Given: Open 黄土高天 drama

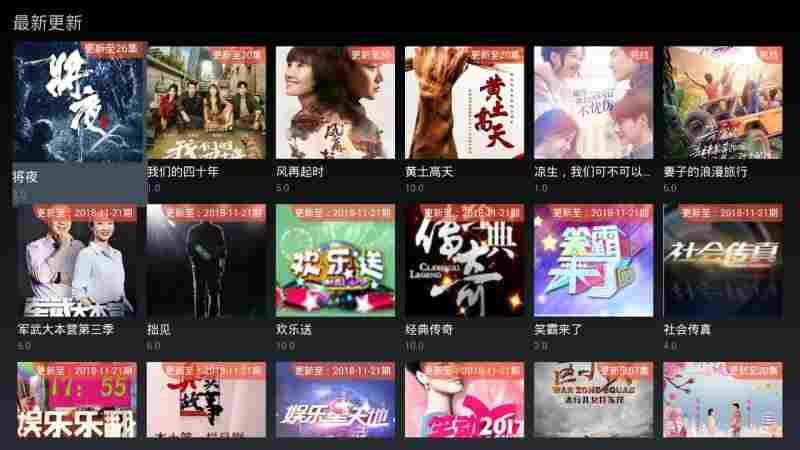Looking at the screenshot, I should tap(464, 103).
